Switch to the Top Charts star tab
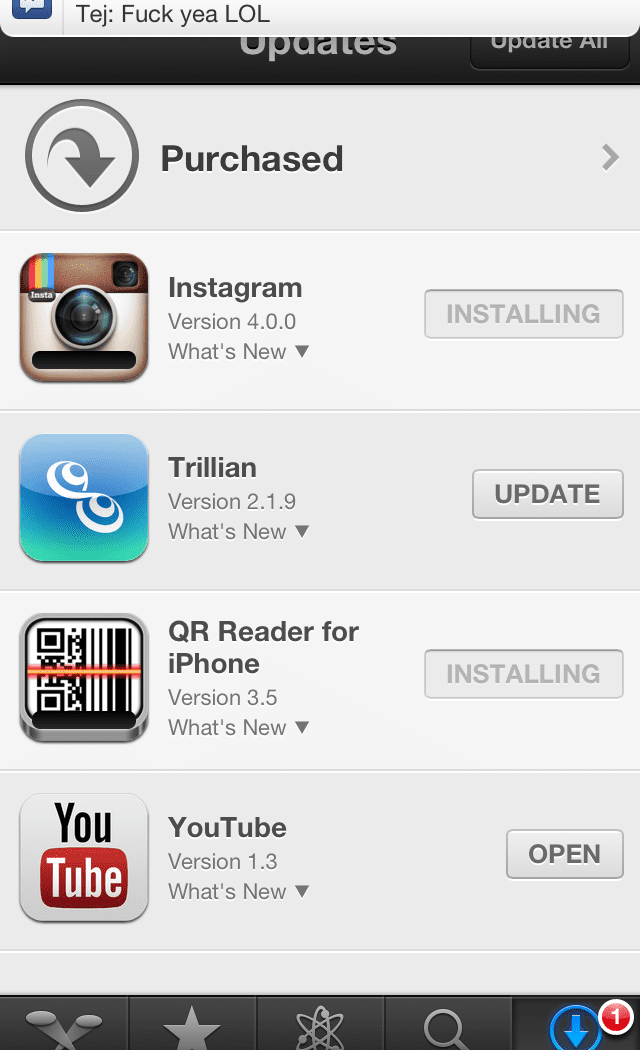This screenshot has width=640, height=1050. click(192, 1027)
